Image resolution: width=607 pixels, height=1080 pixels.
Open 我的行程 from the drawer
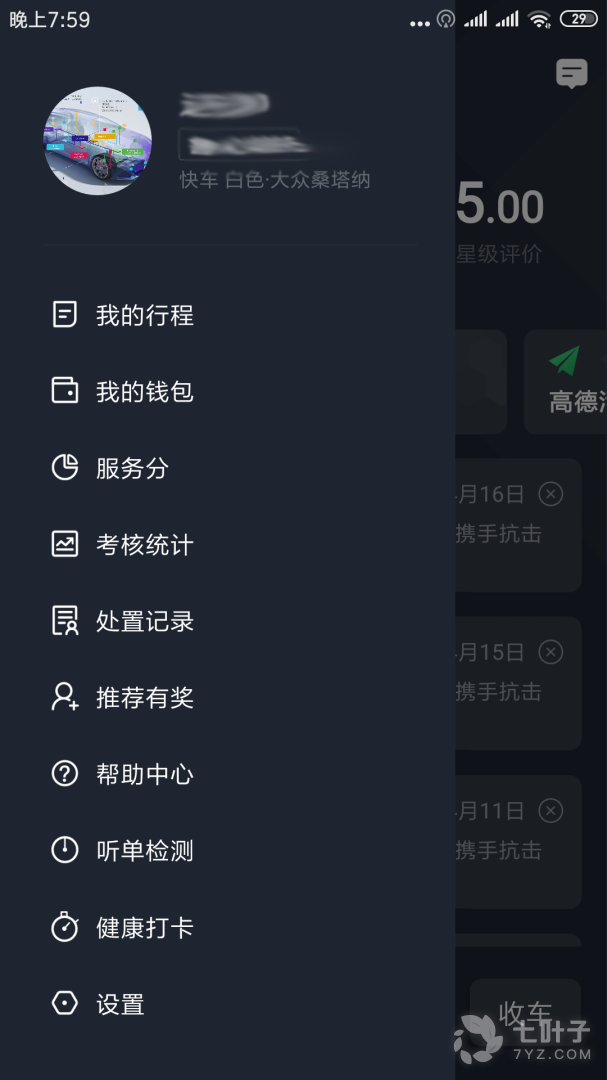point(227,315)
